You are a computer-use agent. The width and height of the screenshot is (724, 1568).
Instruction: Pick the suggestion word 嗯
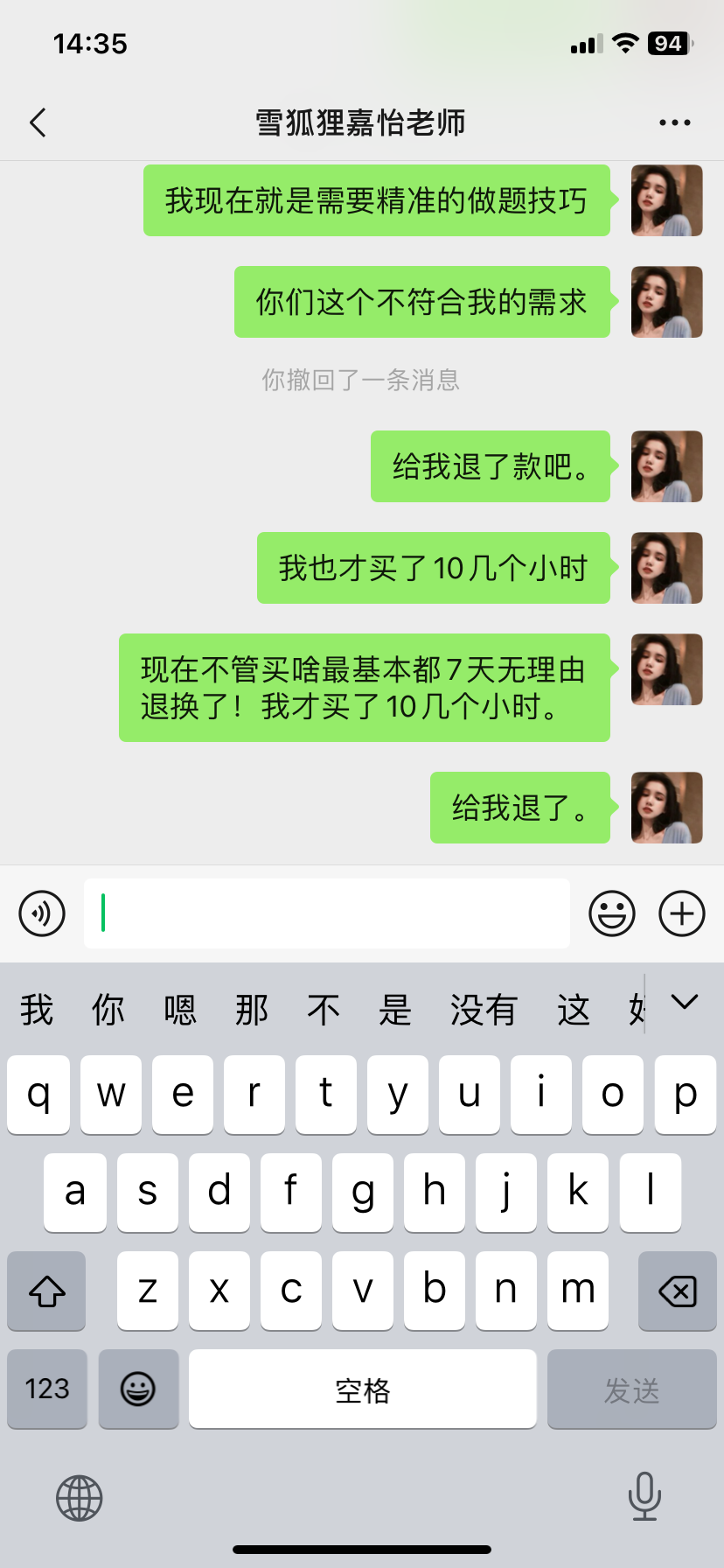[x=180, y=1010]
